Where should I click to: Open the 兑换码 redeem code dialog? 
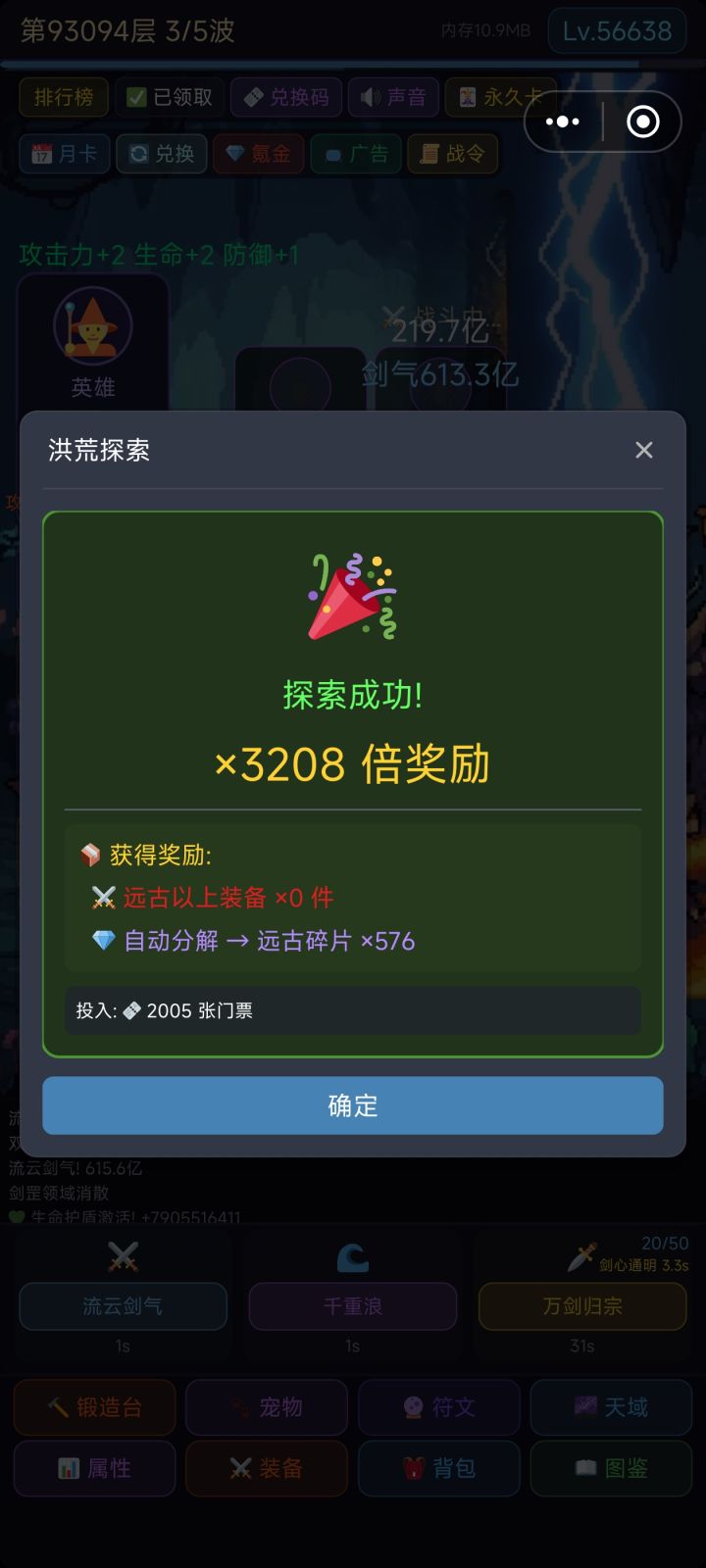(286, 98)
